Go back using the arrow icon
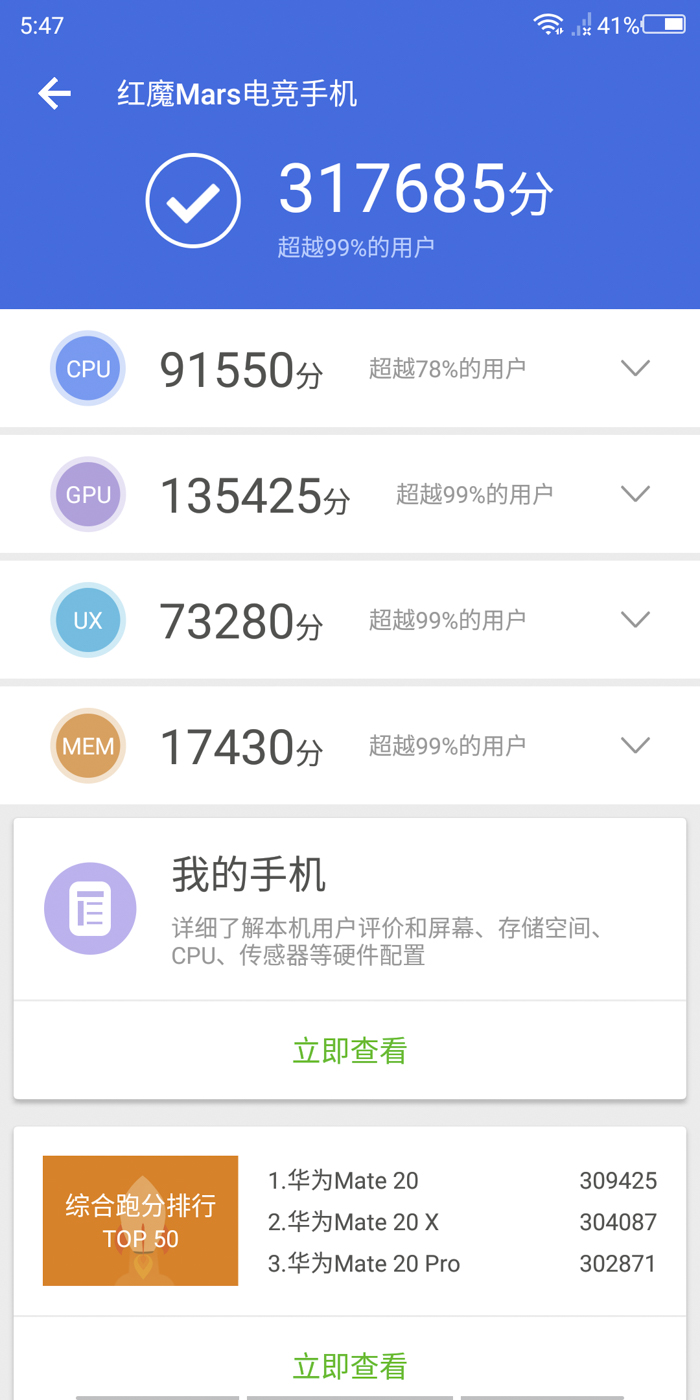700x1400 pixels. pos(55,94)
